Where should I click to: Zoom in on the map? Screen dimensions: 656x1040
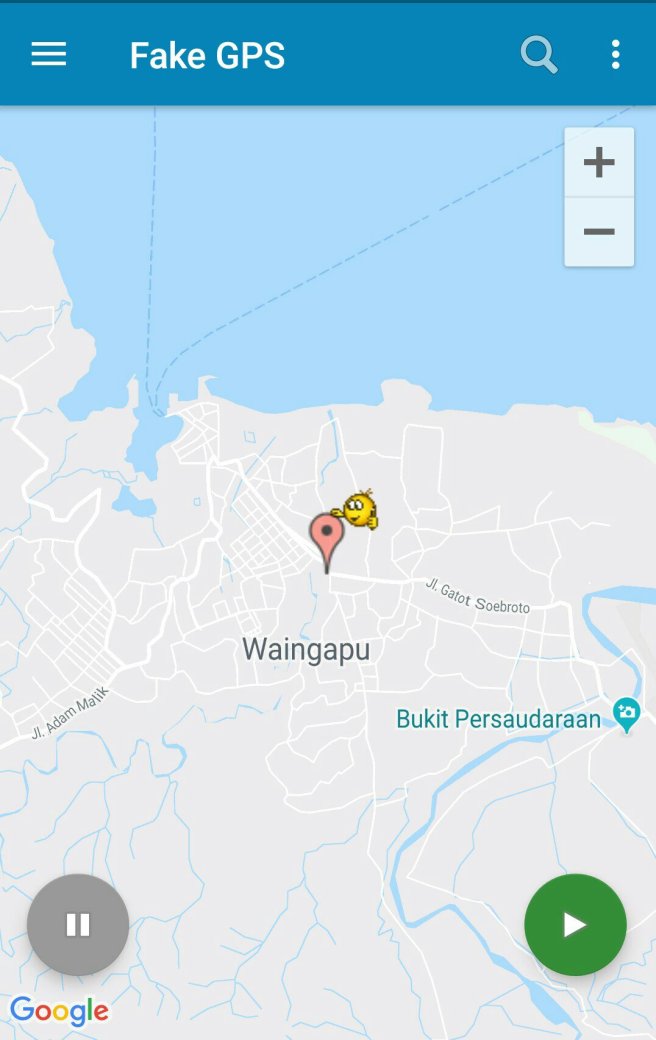point(599,162)
